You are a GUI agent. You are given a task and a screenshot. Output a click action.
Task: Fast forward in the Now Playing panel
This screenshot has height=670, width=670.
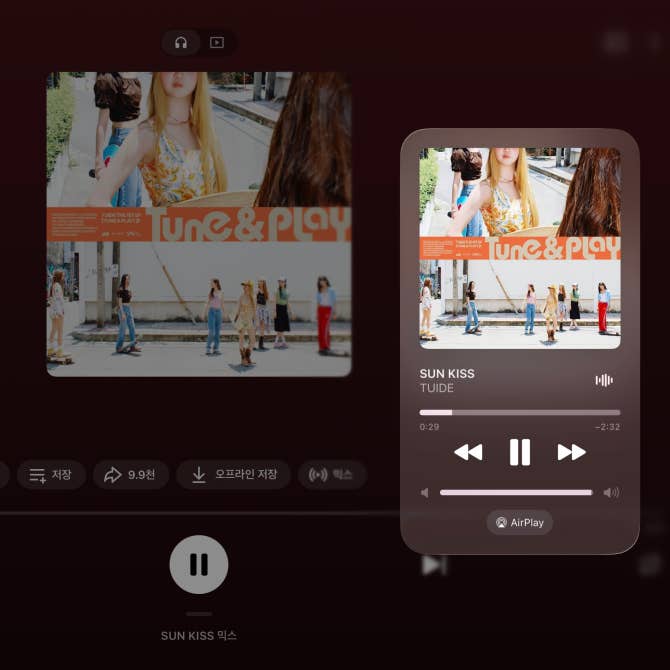tap(571, 452)
